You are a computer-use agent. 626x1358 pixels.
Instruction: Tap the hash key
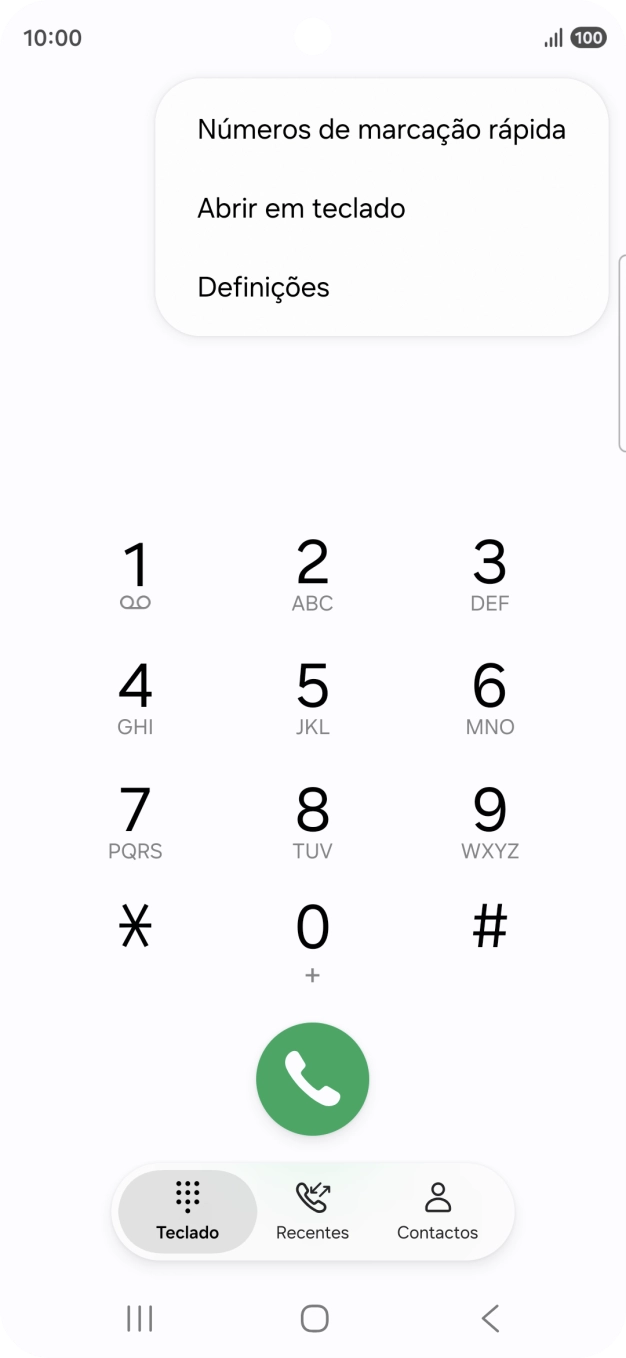[x=489, y=928]
